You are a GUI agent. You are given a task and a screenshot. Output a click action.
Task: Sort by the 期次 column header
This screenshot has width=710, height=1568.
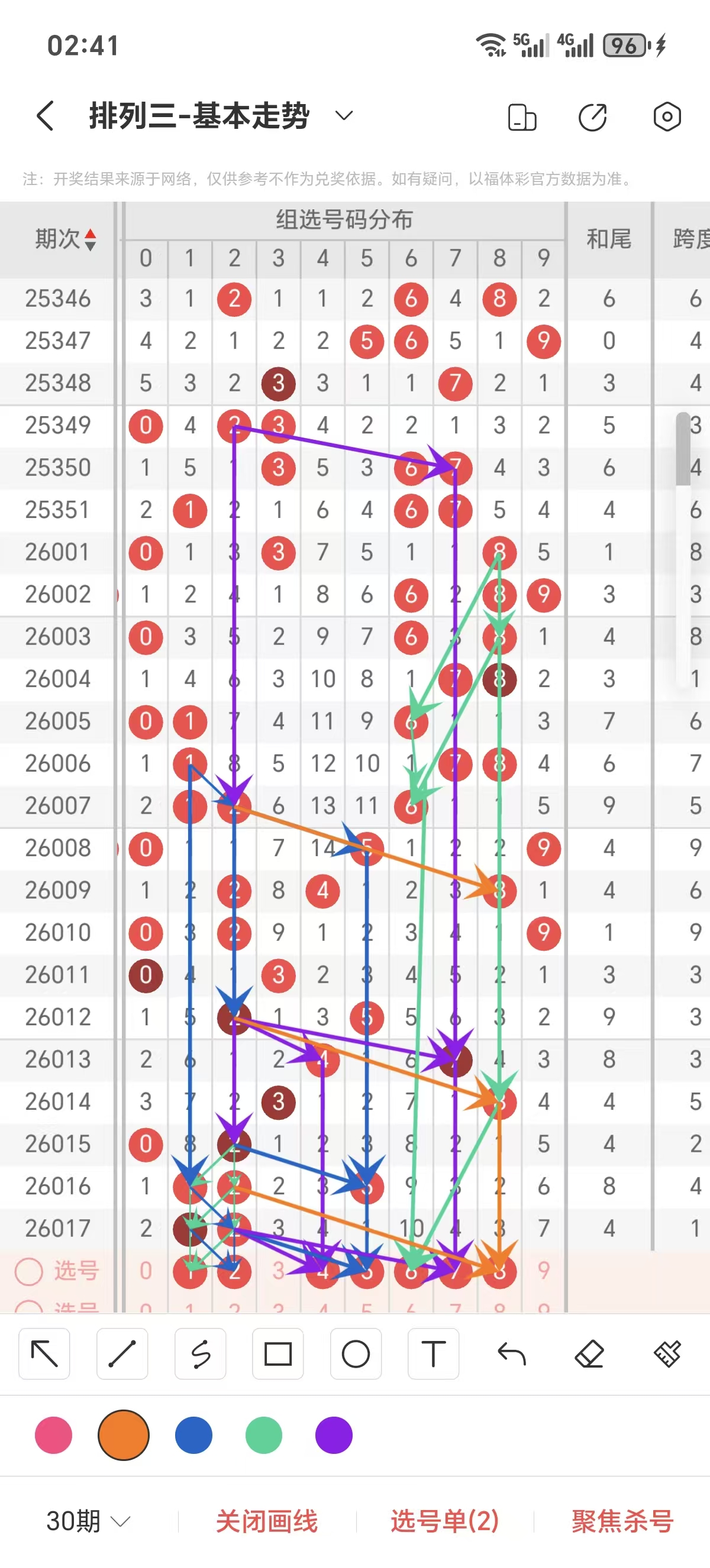(64, 239)
